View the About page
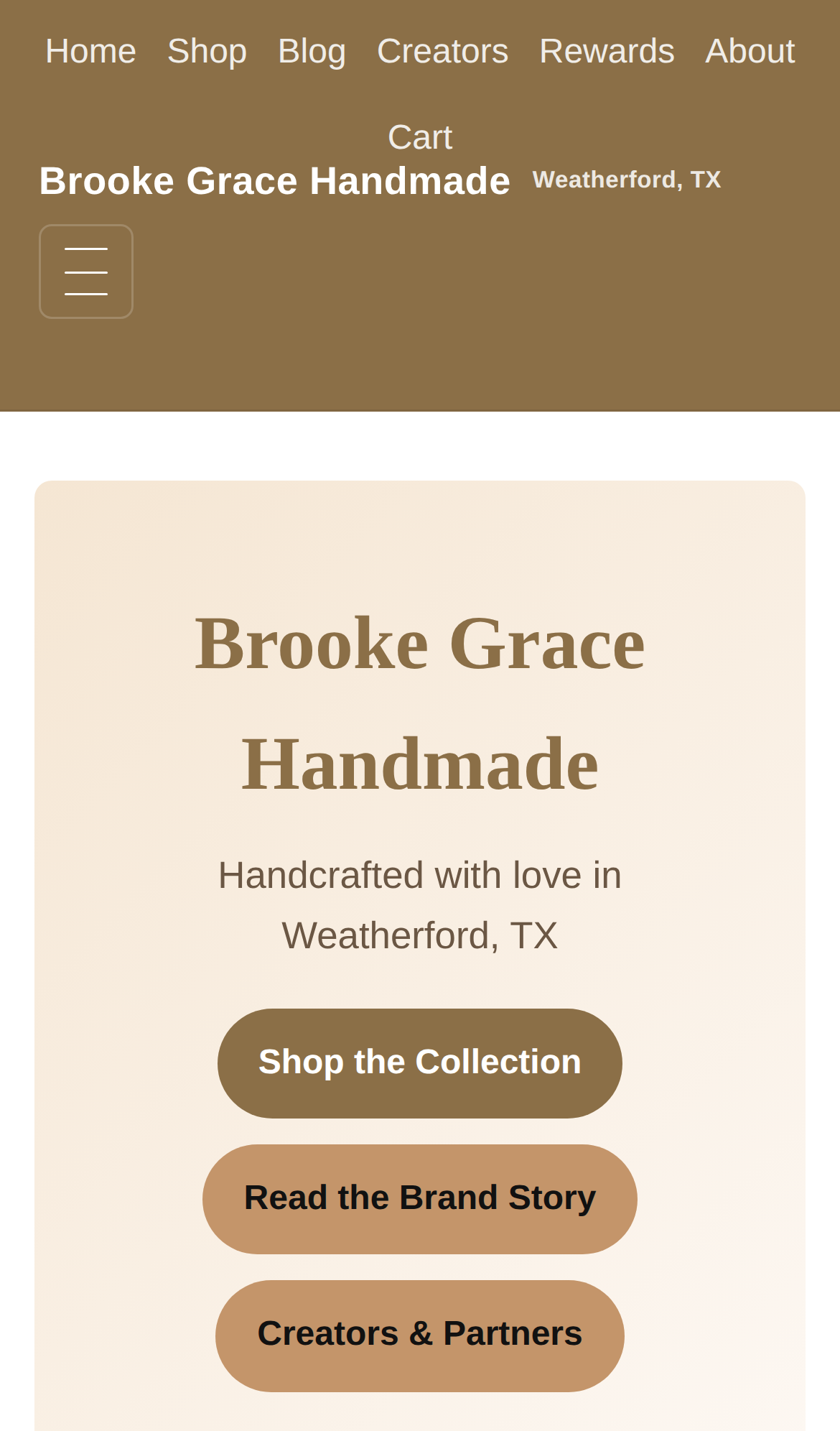840x1431 pixels. click(x=750, y=50)
